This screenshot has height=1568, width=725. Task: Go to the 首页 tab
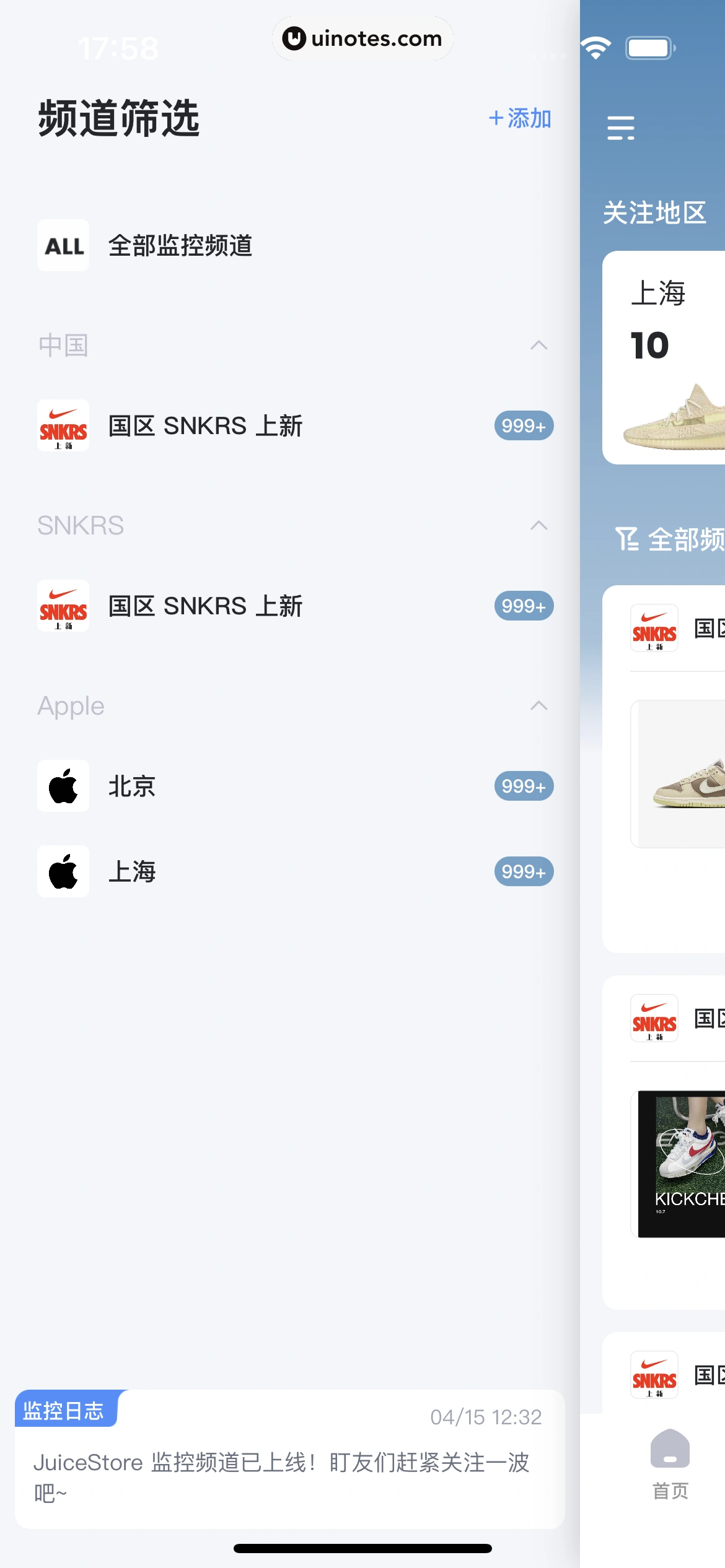(x=670, y=1465)
